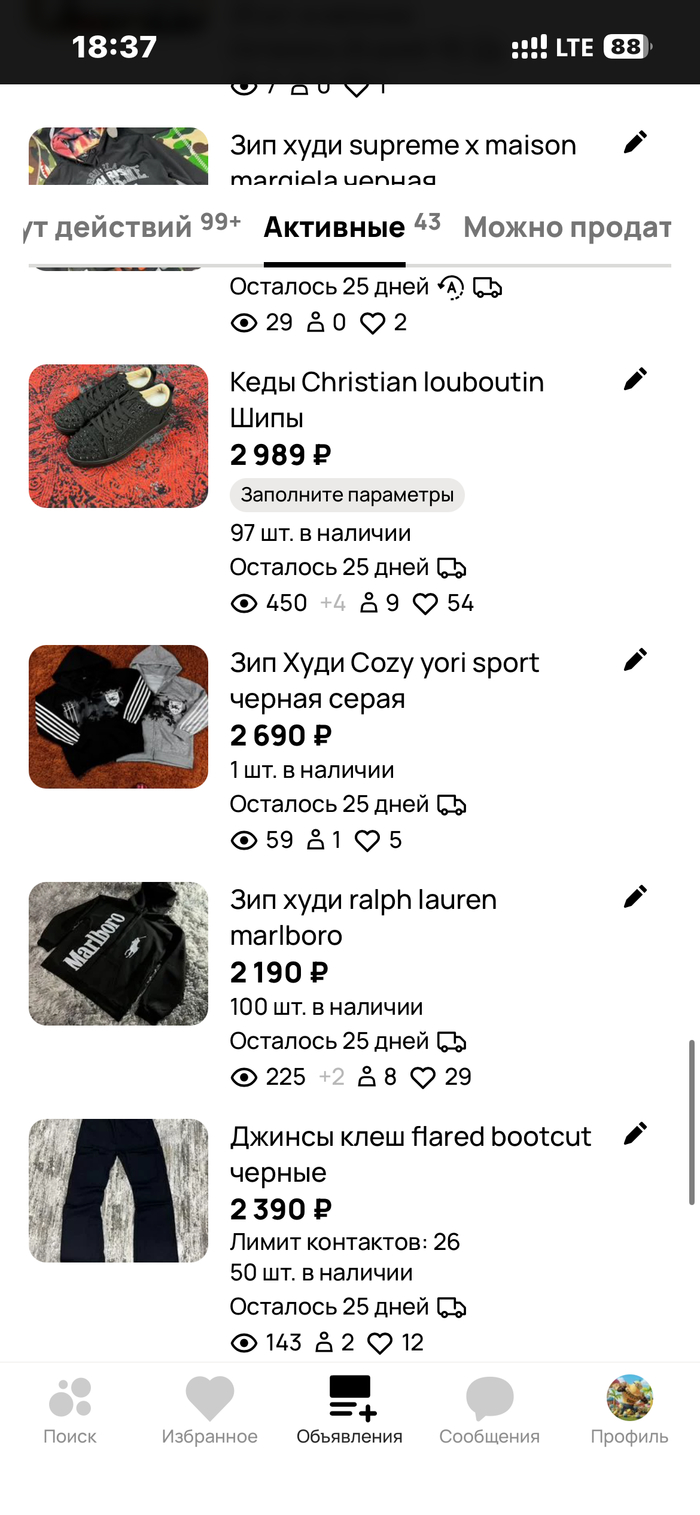The image size is (700, 1515).
Task: Switch to the Активные tab
Action: coord(334,228)
